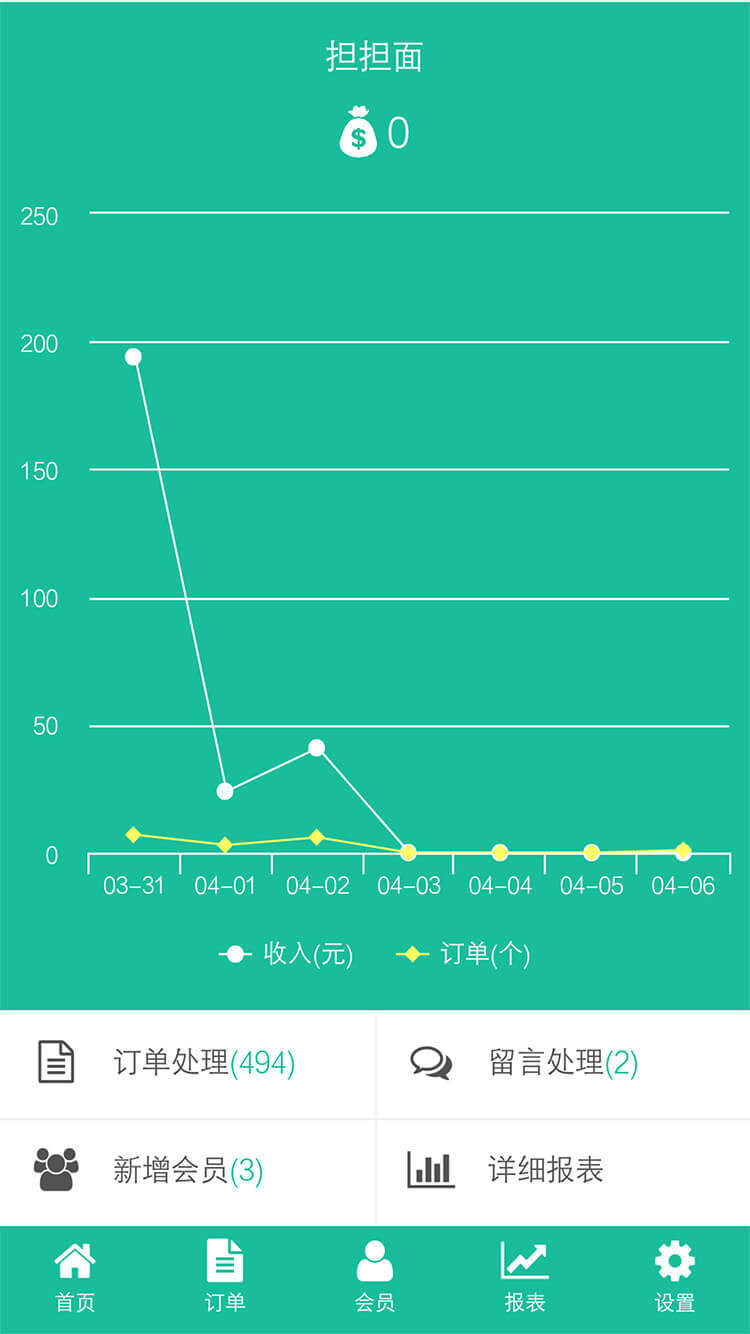Switch to the 首页 home tab
Screen dimensions: 750x1334
tap(75, 1277)
